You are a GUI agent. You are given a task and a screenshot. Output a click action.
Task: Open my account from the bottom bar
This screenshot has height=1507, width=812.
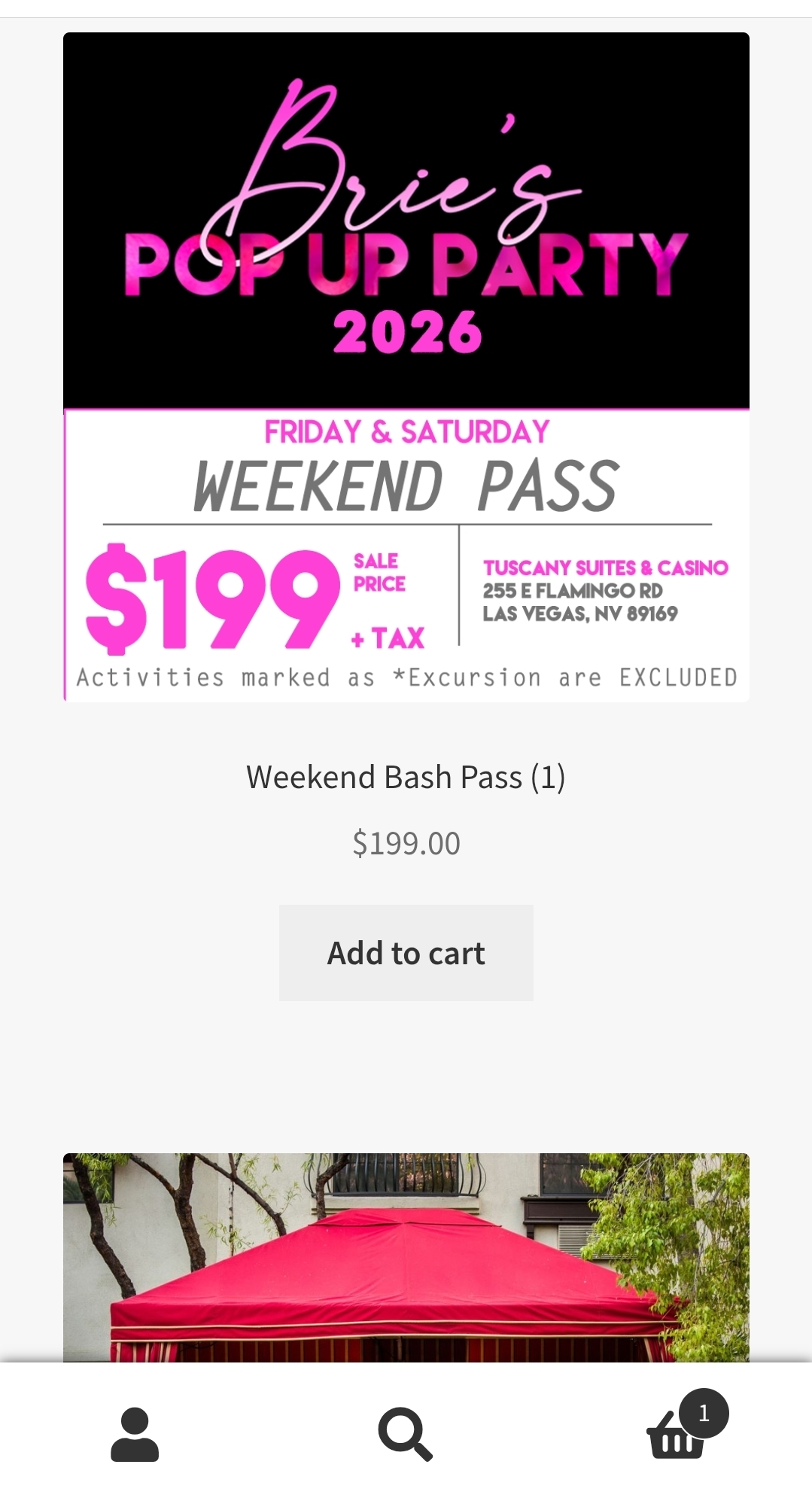click(135, 1435)
